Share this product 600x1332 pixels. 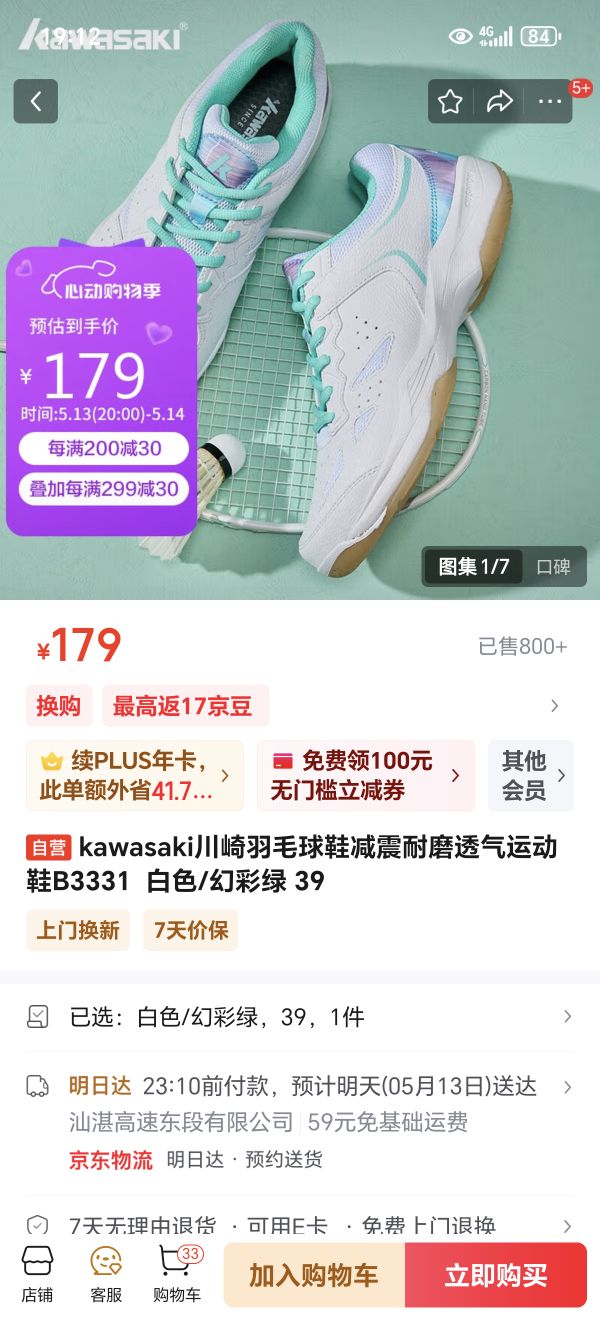(499, 101)
